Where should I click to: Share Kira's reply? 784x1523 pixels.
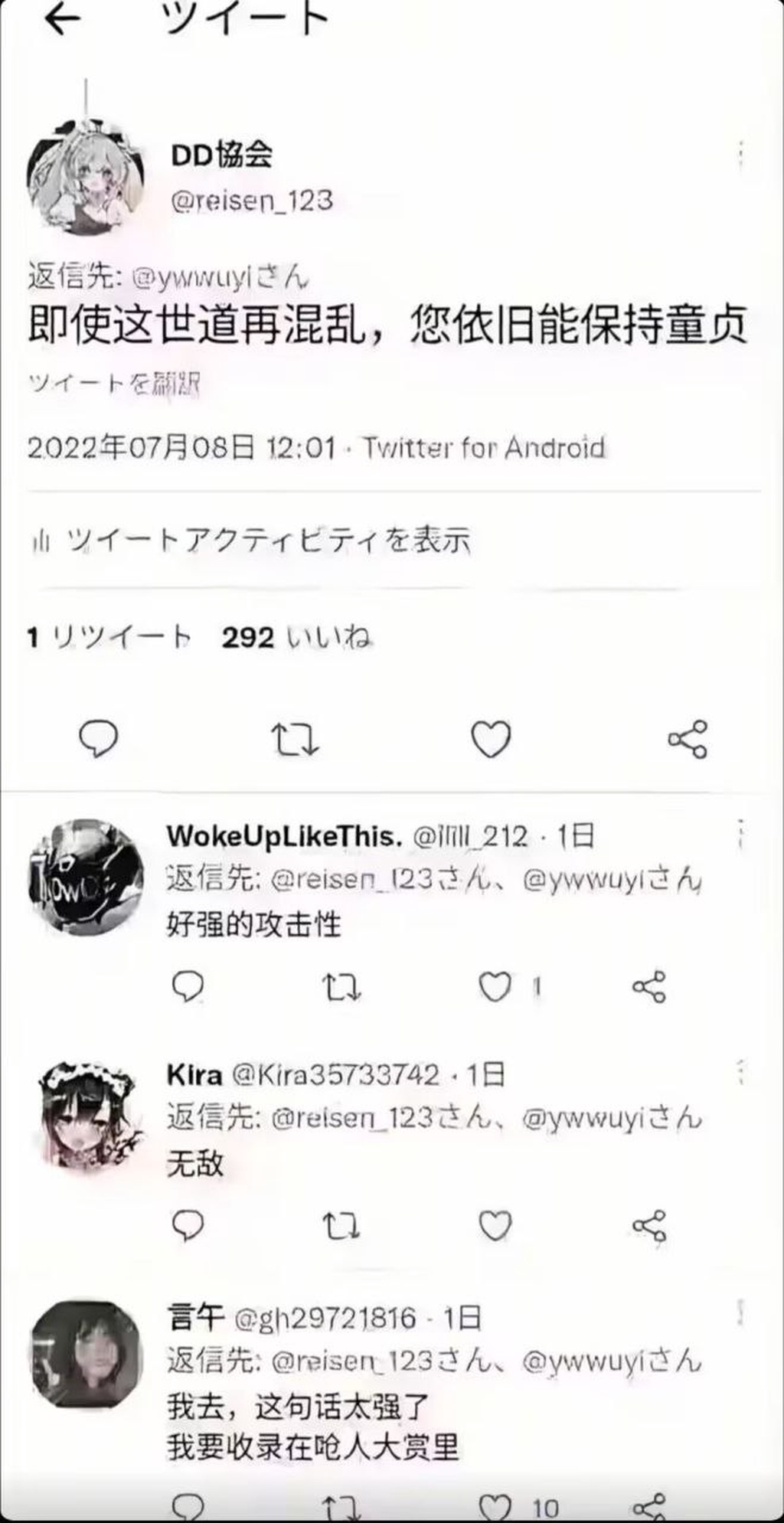pos(649,1226)
